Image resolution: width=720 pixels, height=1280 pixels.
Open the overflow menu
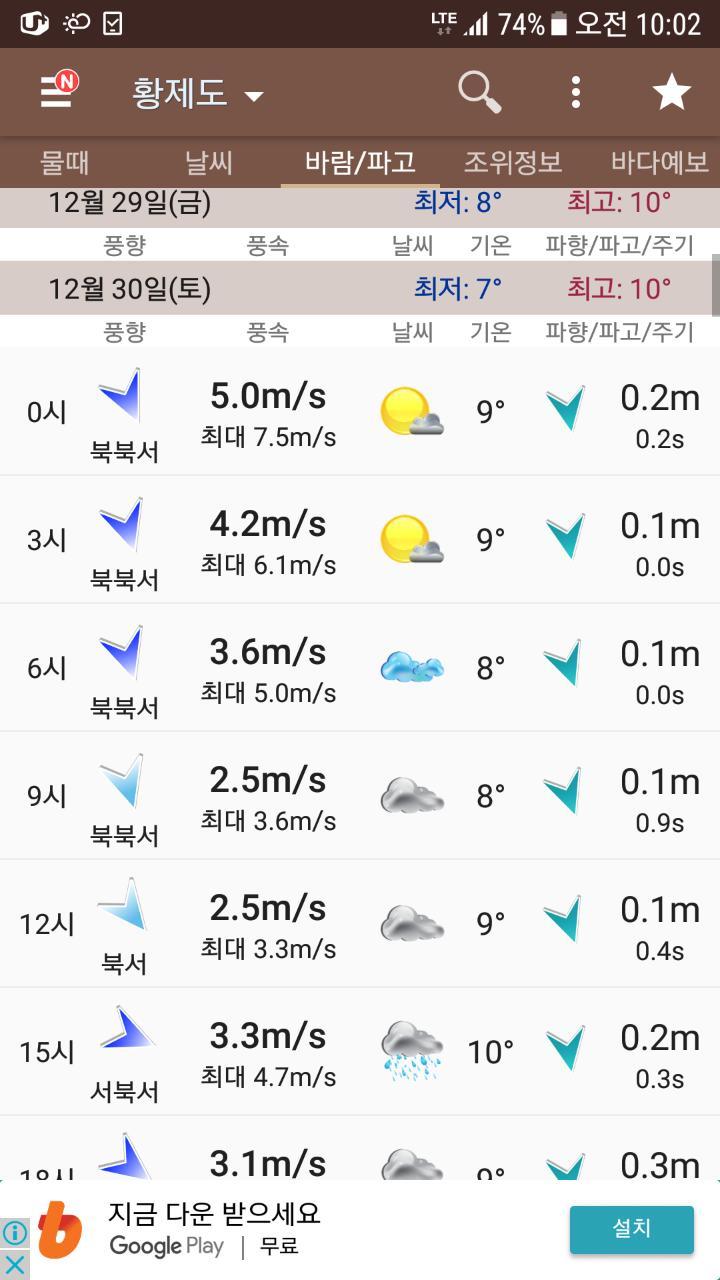575,92
